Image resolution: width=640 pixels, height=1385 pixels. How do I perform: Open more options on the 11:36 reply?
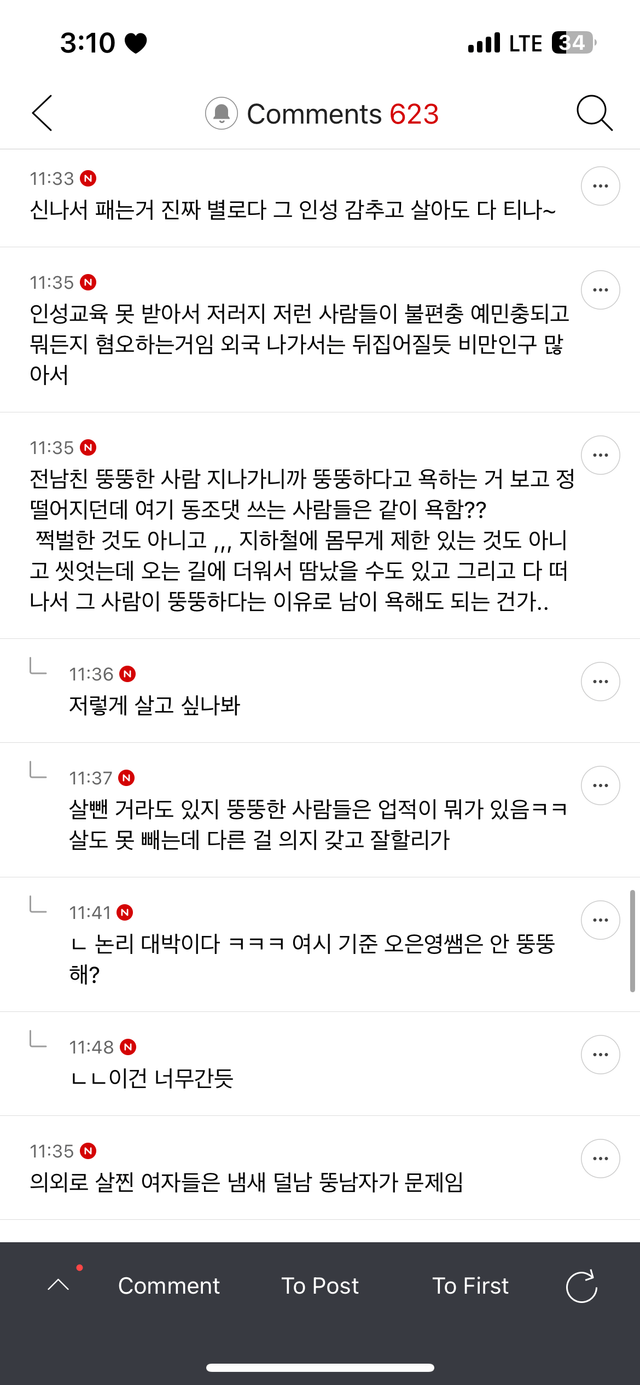[600, 682]
